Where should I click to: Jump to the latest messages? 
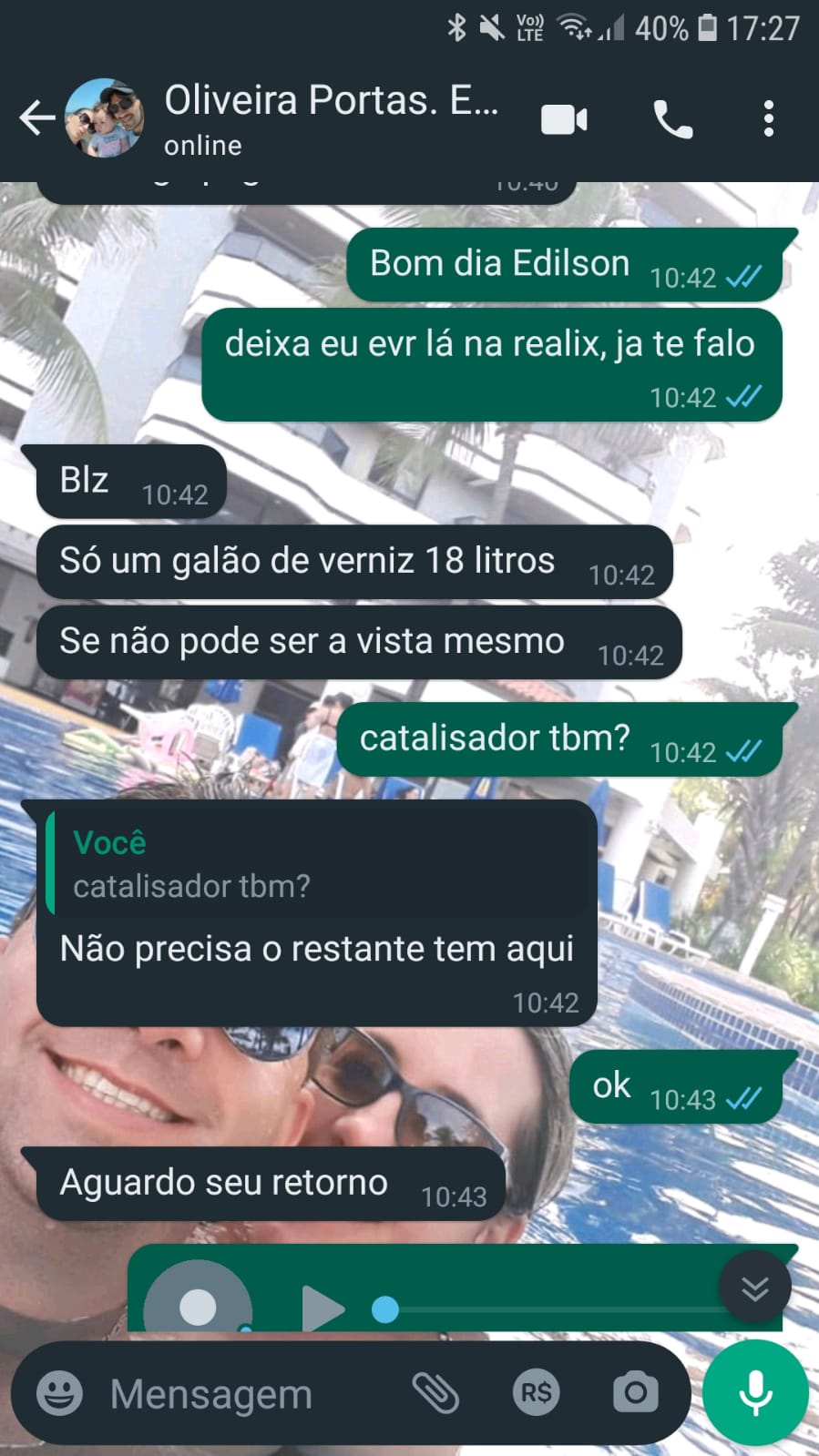pyautogui.click(x=754, y=1288)
